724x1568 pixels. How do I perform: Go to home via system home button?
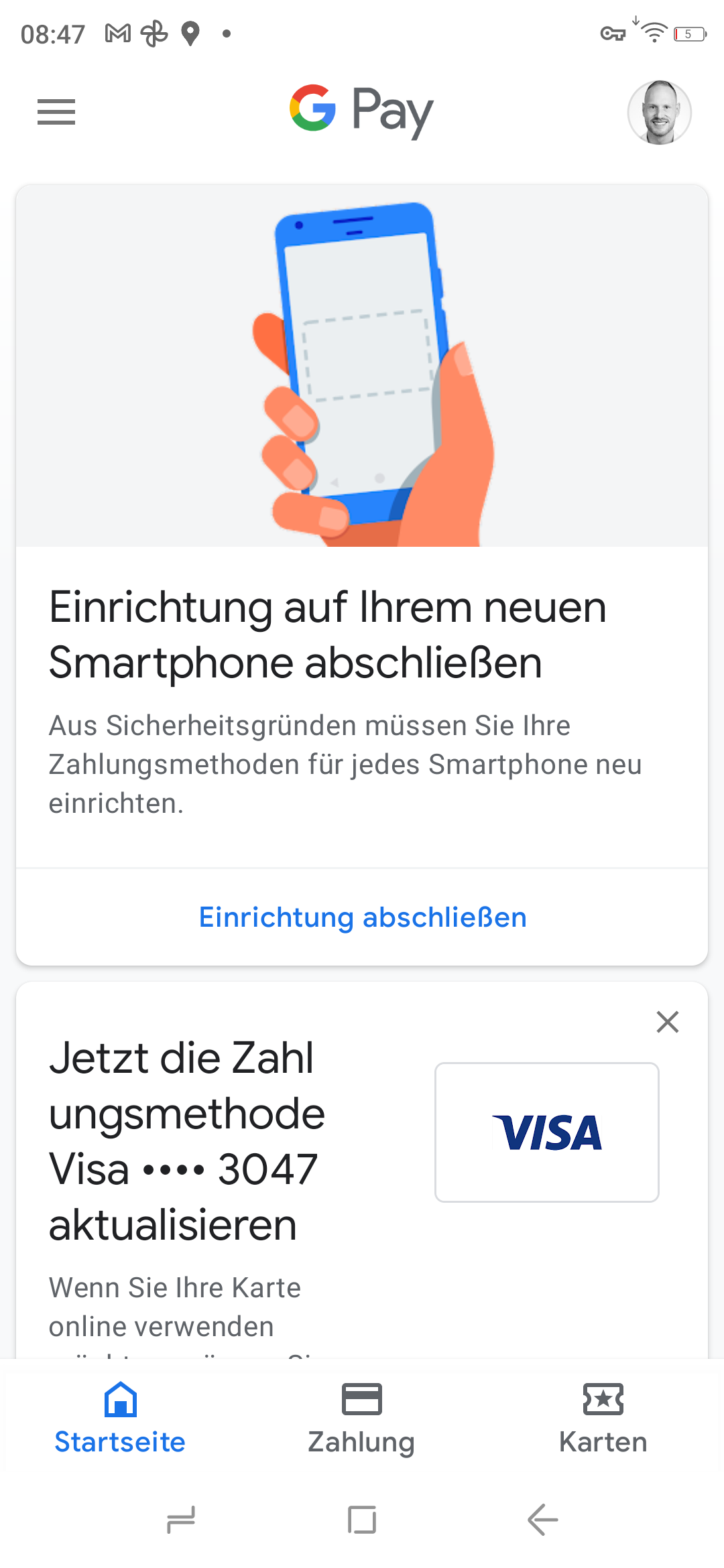coord(362,1520)
